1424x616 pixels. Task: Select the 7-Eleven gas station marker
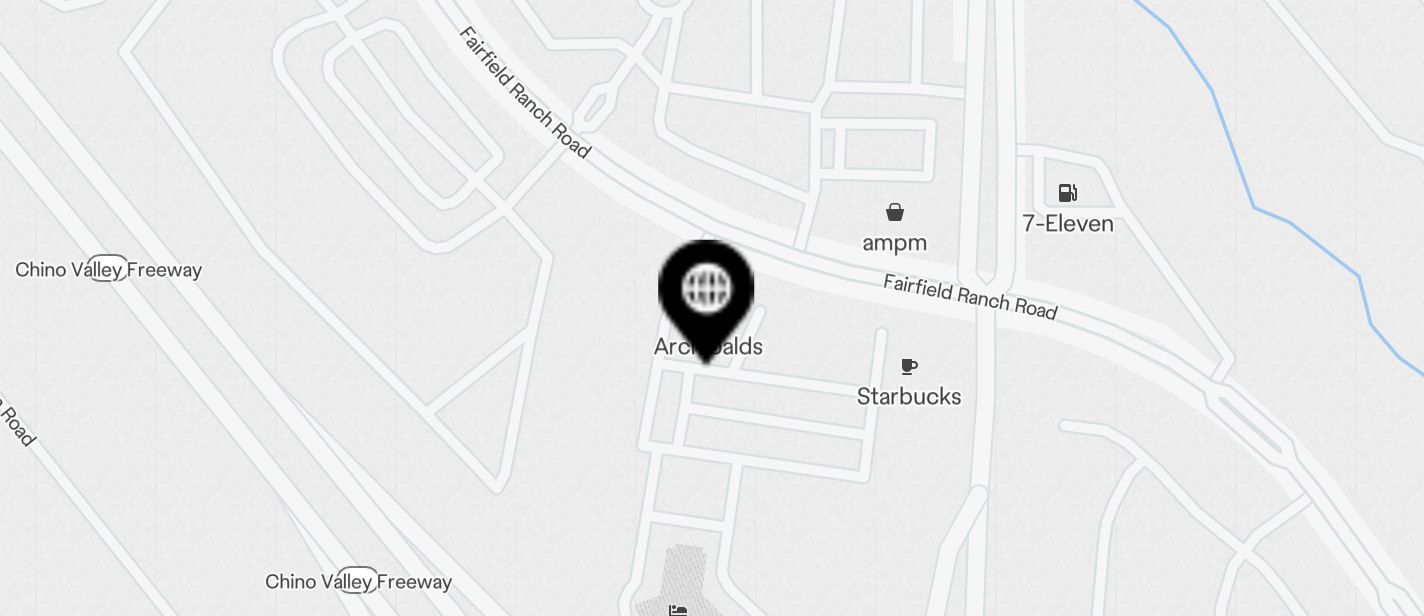(x=1067, y=193)
